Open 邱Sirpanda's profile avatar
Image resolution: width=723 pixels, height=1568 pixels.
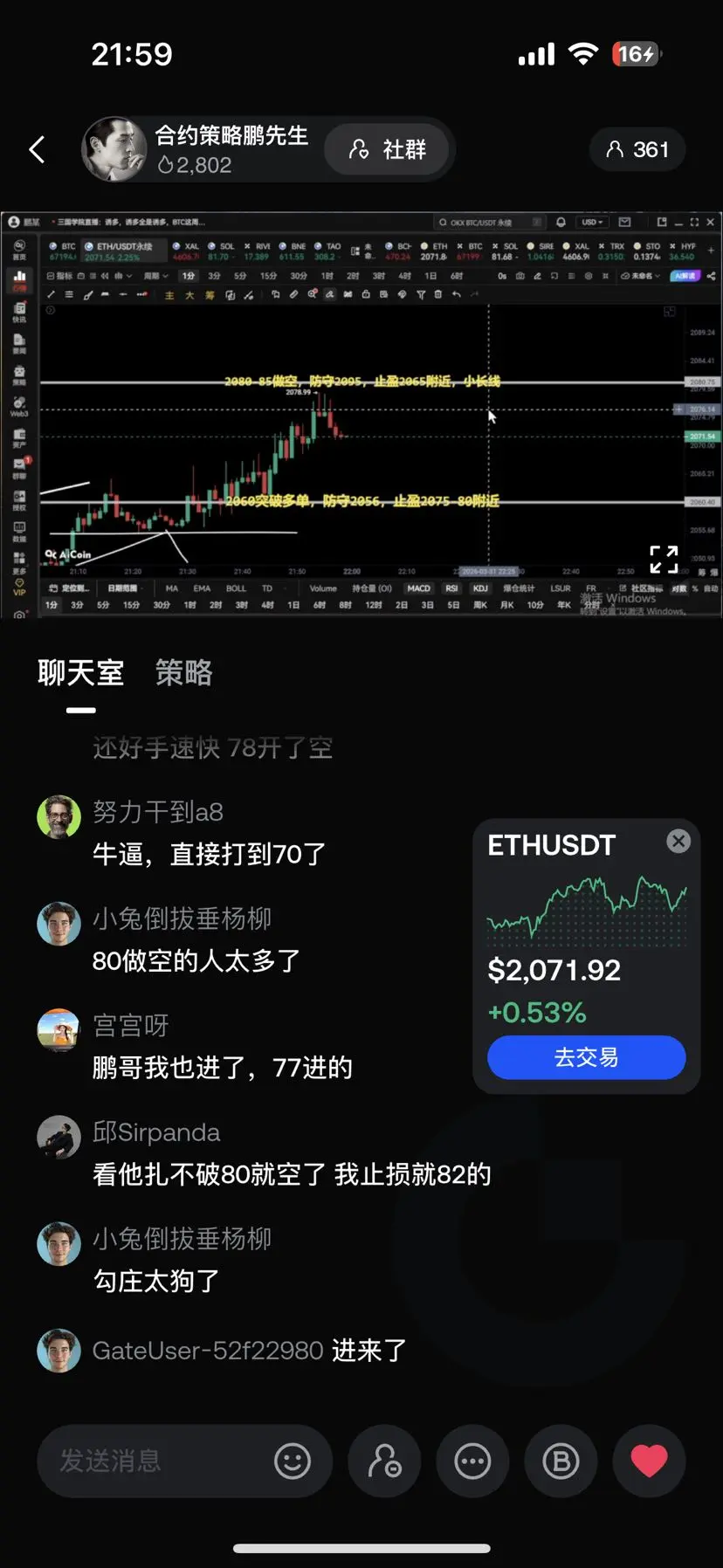click(59, 1137)
